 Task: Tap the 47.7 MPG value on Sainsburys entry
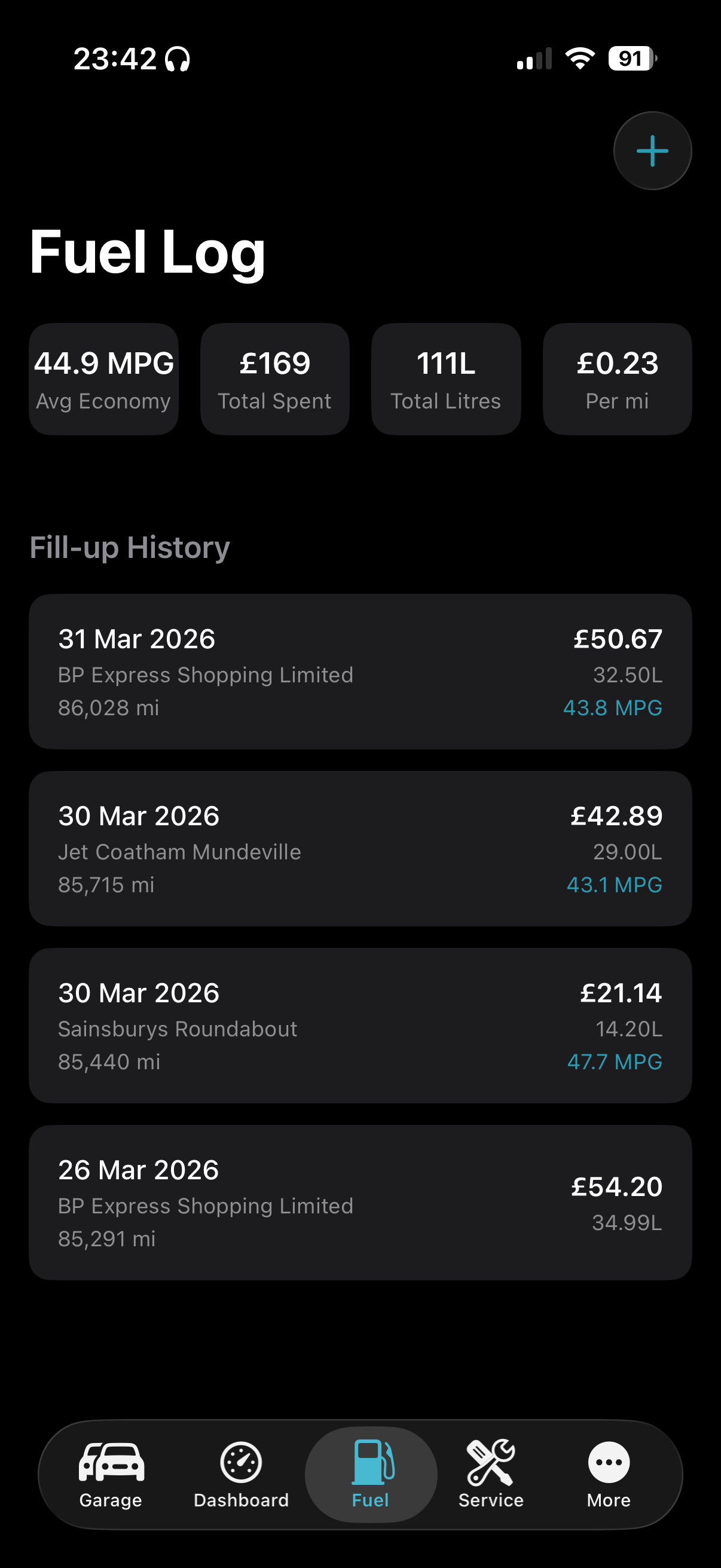(612, 1061)
